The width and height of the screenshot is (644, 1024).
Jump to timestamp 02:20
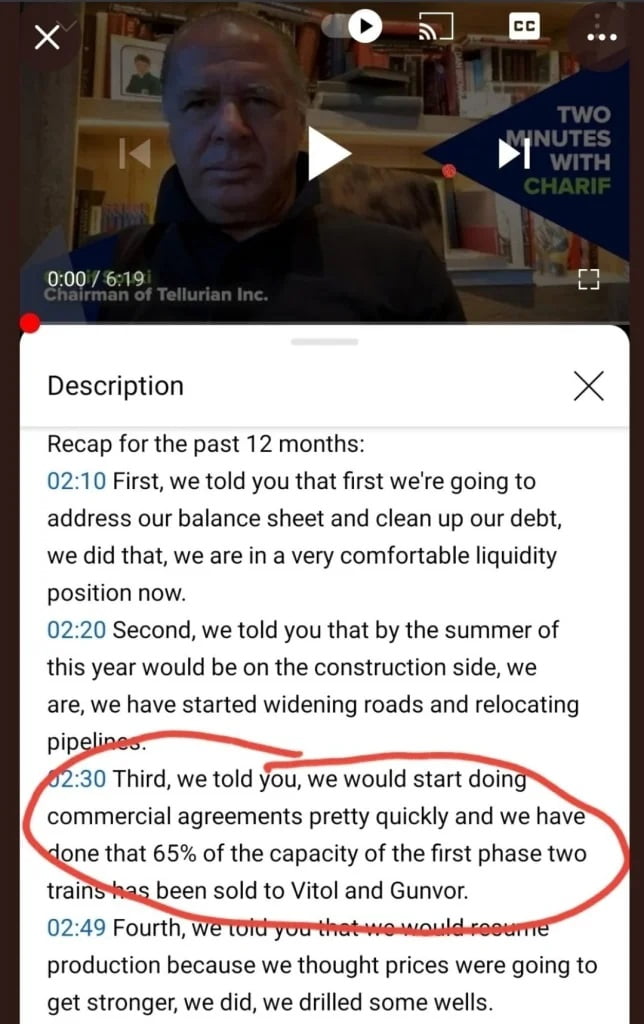tap(76, 630)
